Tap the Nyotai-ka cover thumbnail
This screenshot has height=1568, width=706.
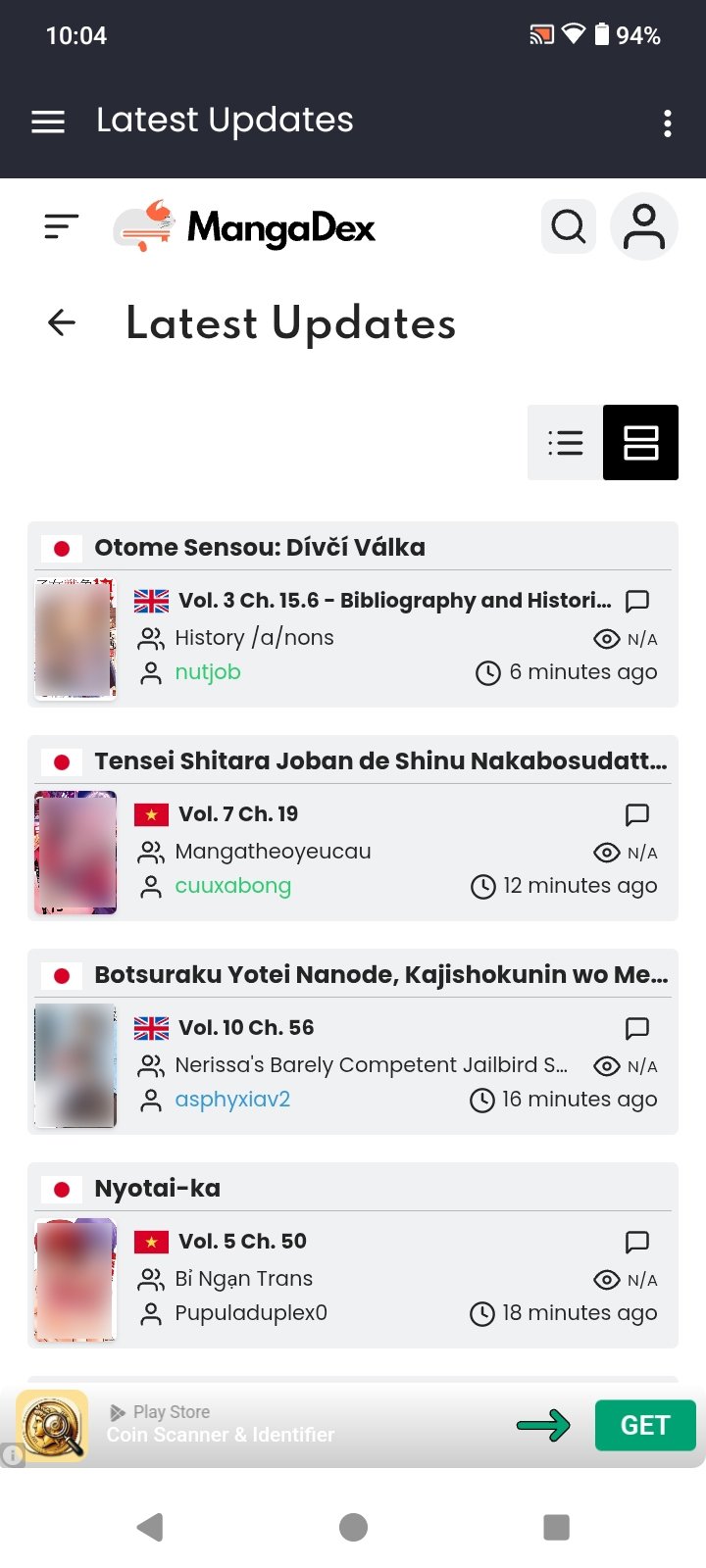pyautogui.click(x=76, y=1279)
